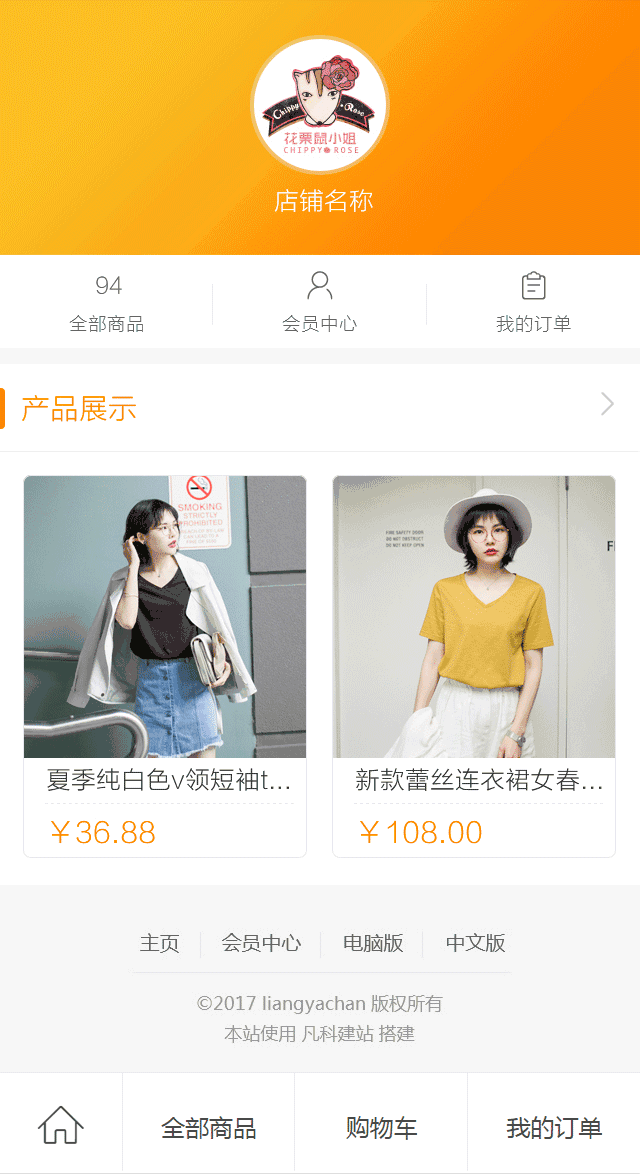Open the 中文版 language link
The image size is (640, 1174).
coord(476,943)
